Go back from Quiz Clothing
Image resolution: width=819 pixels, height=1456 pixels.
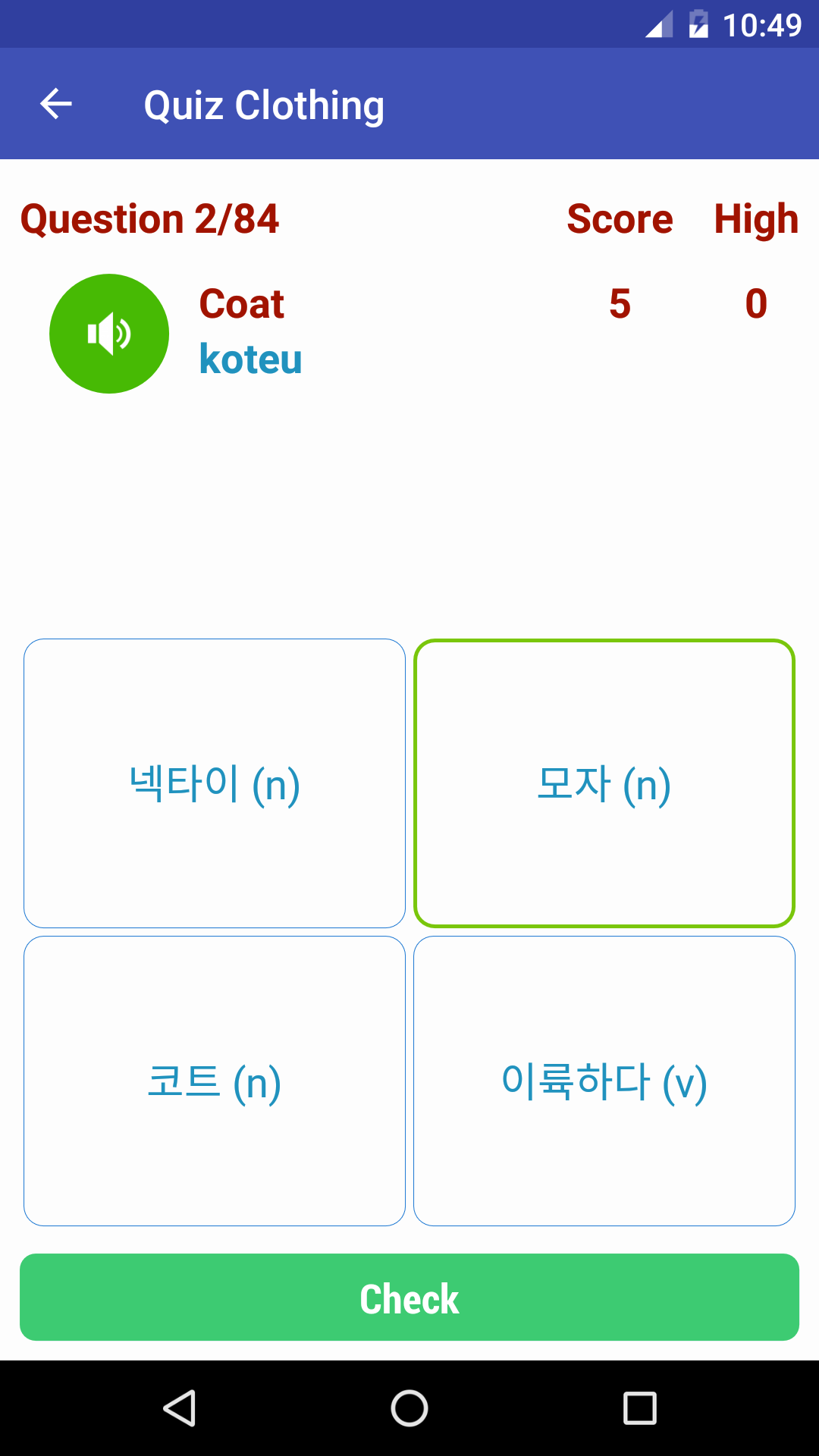(x=56, y=104)
